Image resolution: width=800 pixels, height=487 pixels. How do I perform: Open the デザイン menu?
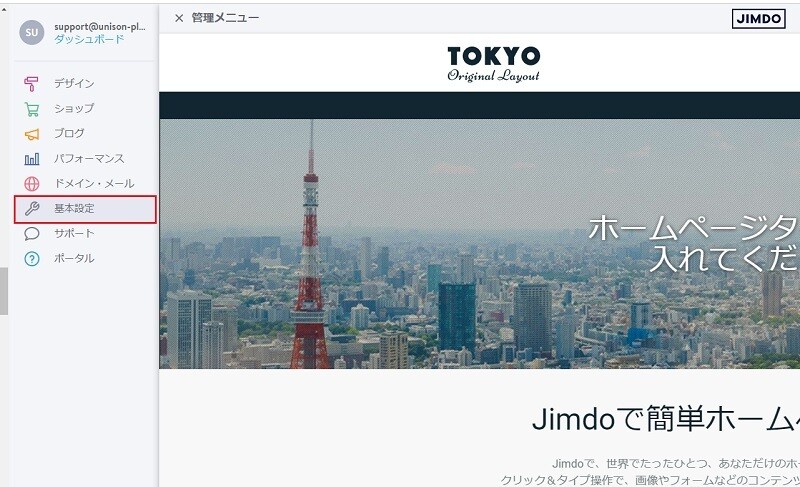[74, 83]
